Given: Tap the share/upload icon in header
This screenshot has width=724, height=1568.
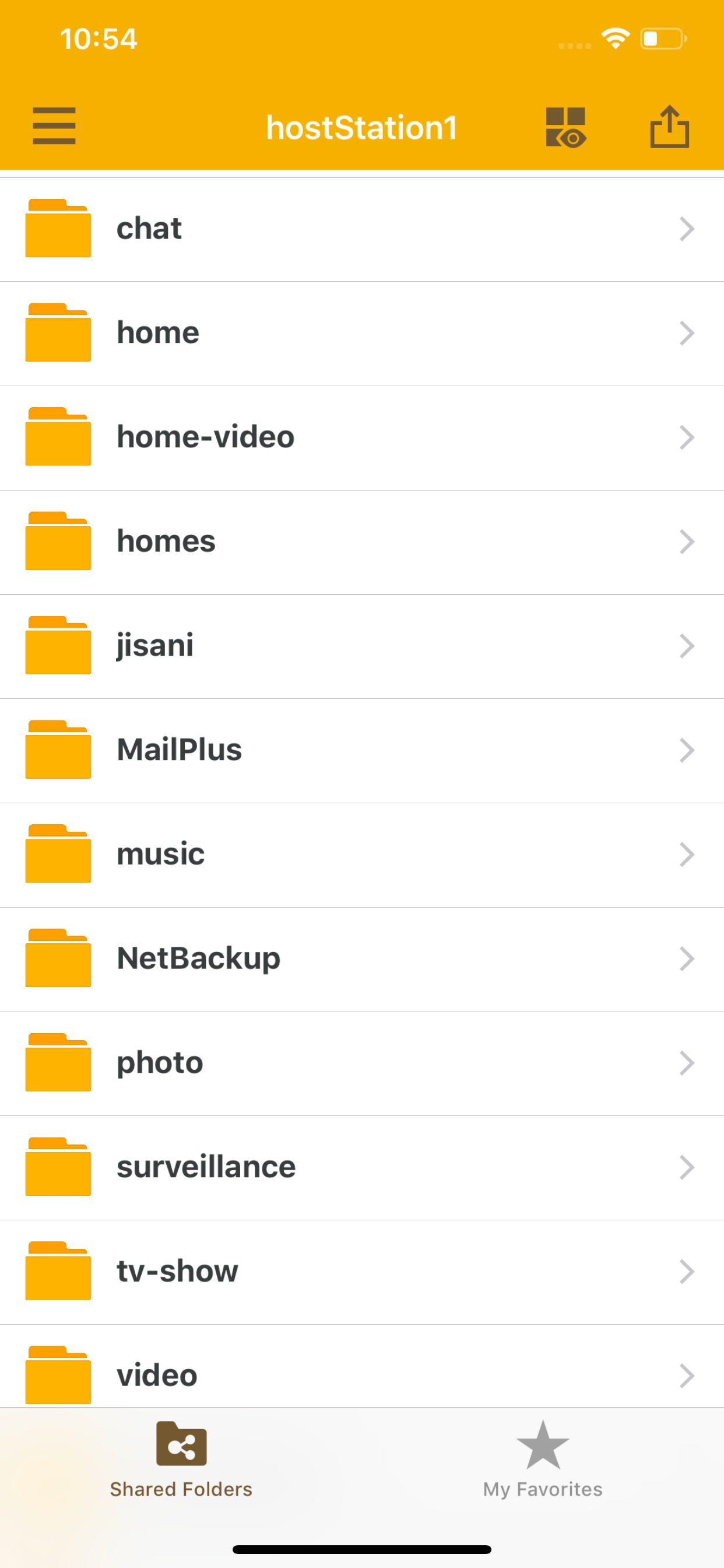Looking at the screenshot, I should [669, 127].
